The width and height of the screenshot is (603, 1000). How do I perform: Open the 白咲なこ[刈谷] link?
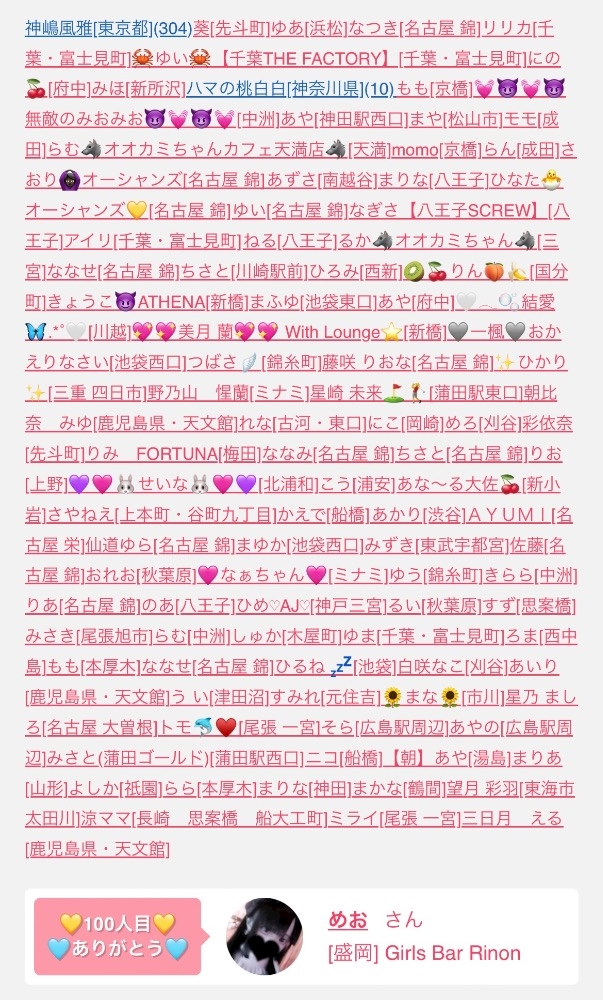tap(453, 668)
